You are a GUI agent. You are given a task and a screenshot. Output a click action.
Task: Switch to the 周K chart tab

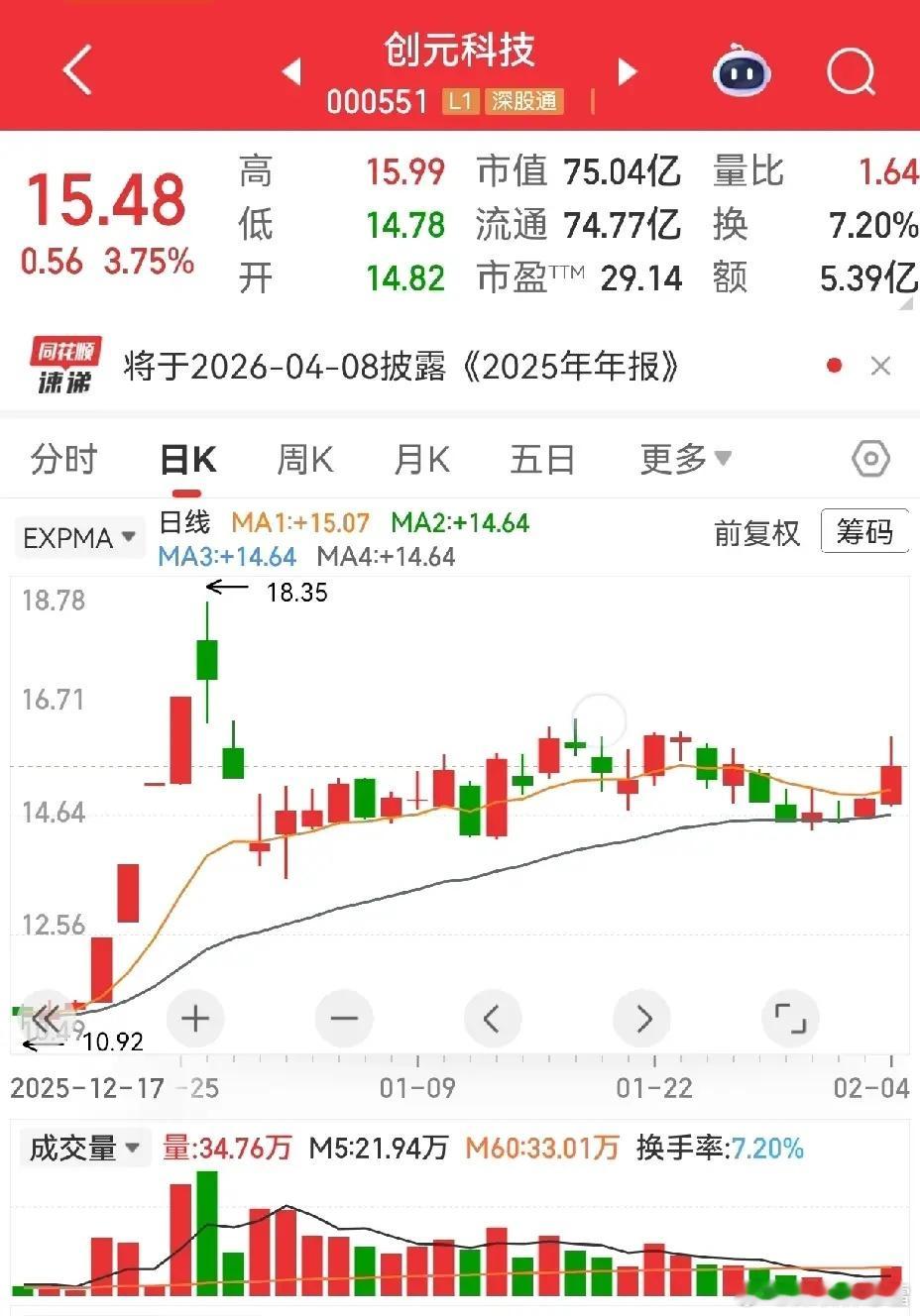(304, 460)
